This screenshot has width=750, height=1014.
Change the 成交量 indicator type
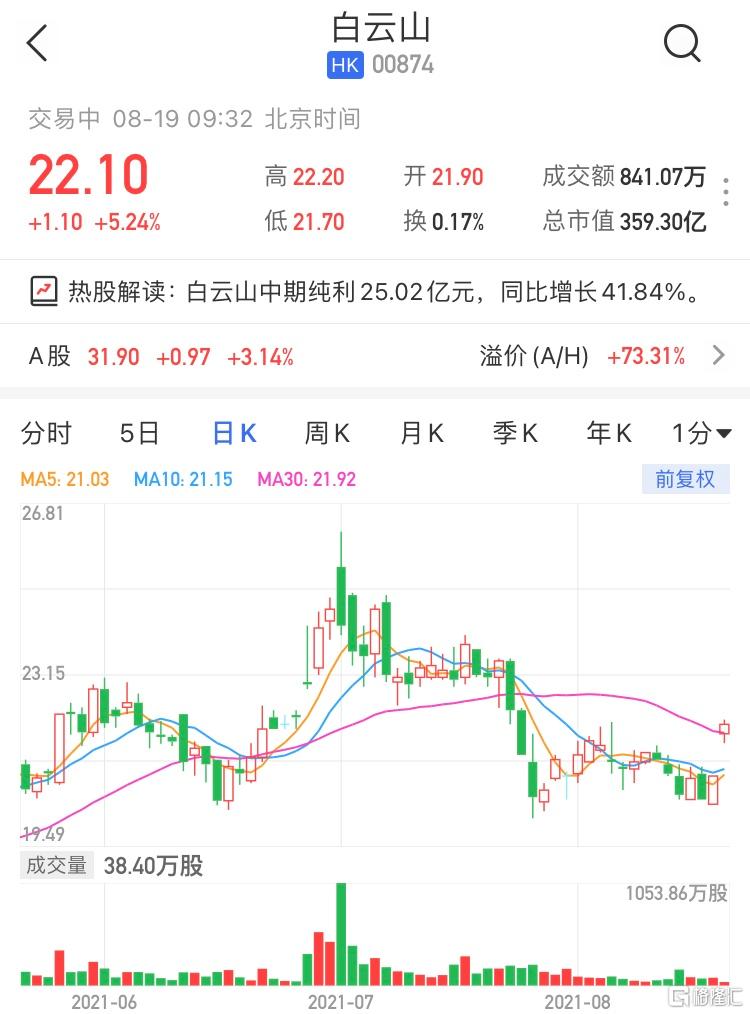[x=56, y=866]
